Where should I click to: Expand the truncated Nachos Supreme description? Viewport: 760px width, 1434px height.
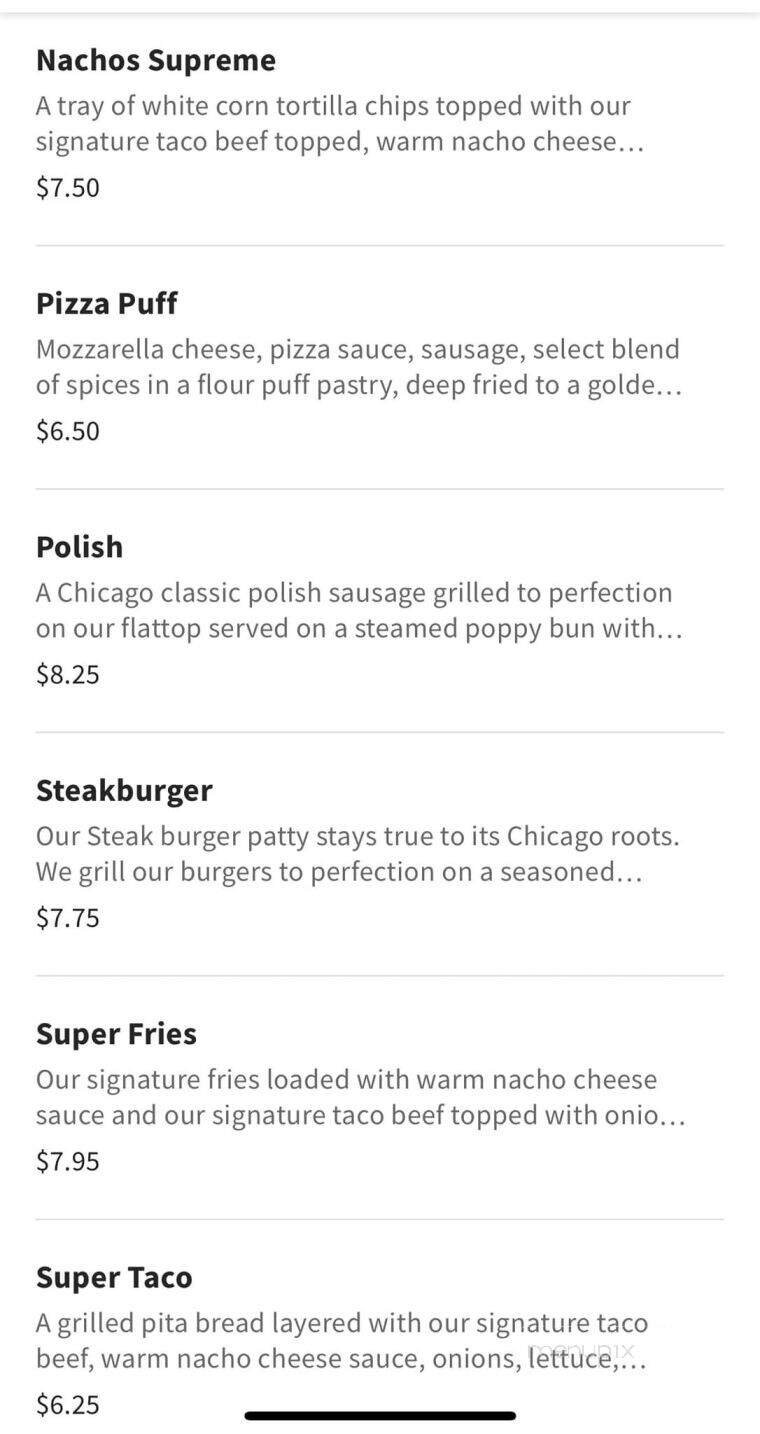coord(340,123)
